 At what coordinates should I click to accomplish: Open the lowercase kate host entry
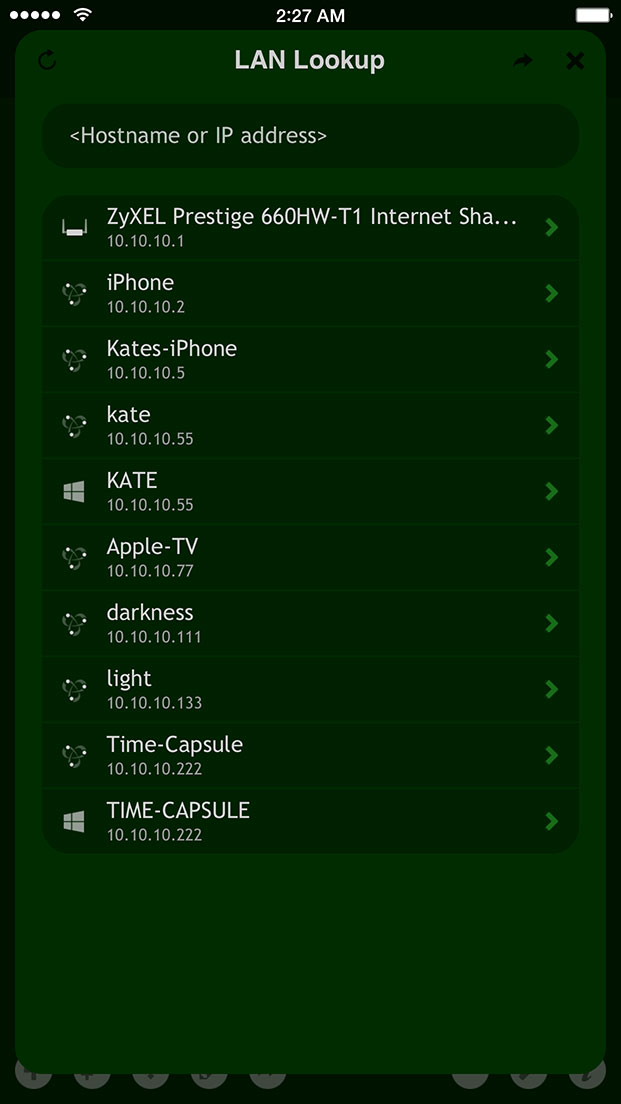point(310,425)
